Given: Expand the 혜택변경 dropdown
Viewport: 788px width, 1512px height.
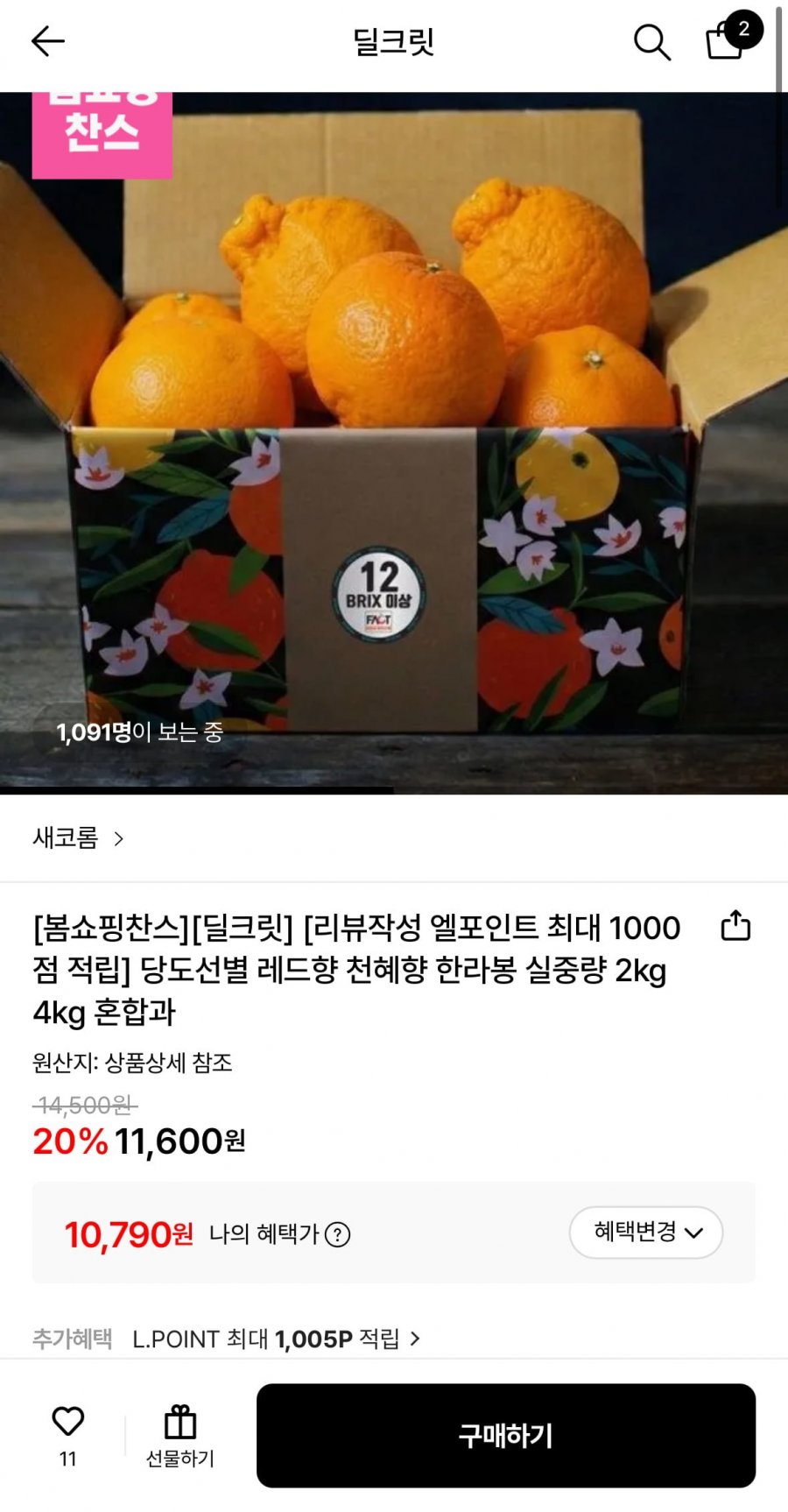Looking at the screenshot, I should click(x=646, y=1233).
